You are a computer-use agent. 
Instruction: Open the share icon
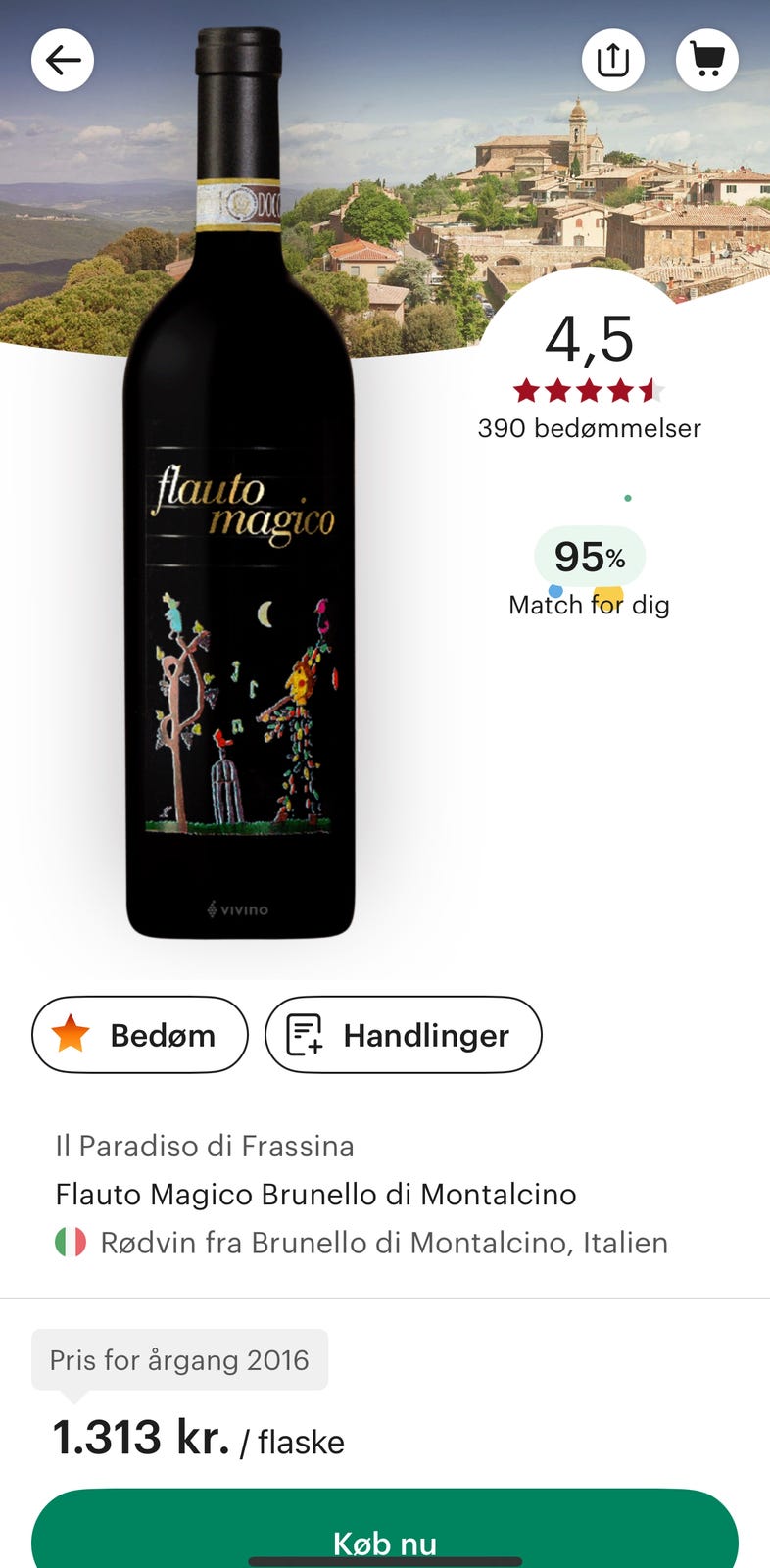click(612, 60)
